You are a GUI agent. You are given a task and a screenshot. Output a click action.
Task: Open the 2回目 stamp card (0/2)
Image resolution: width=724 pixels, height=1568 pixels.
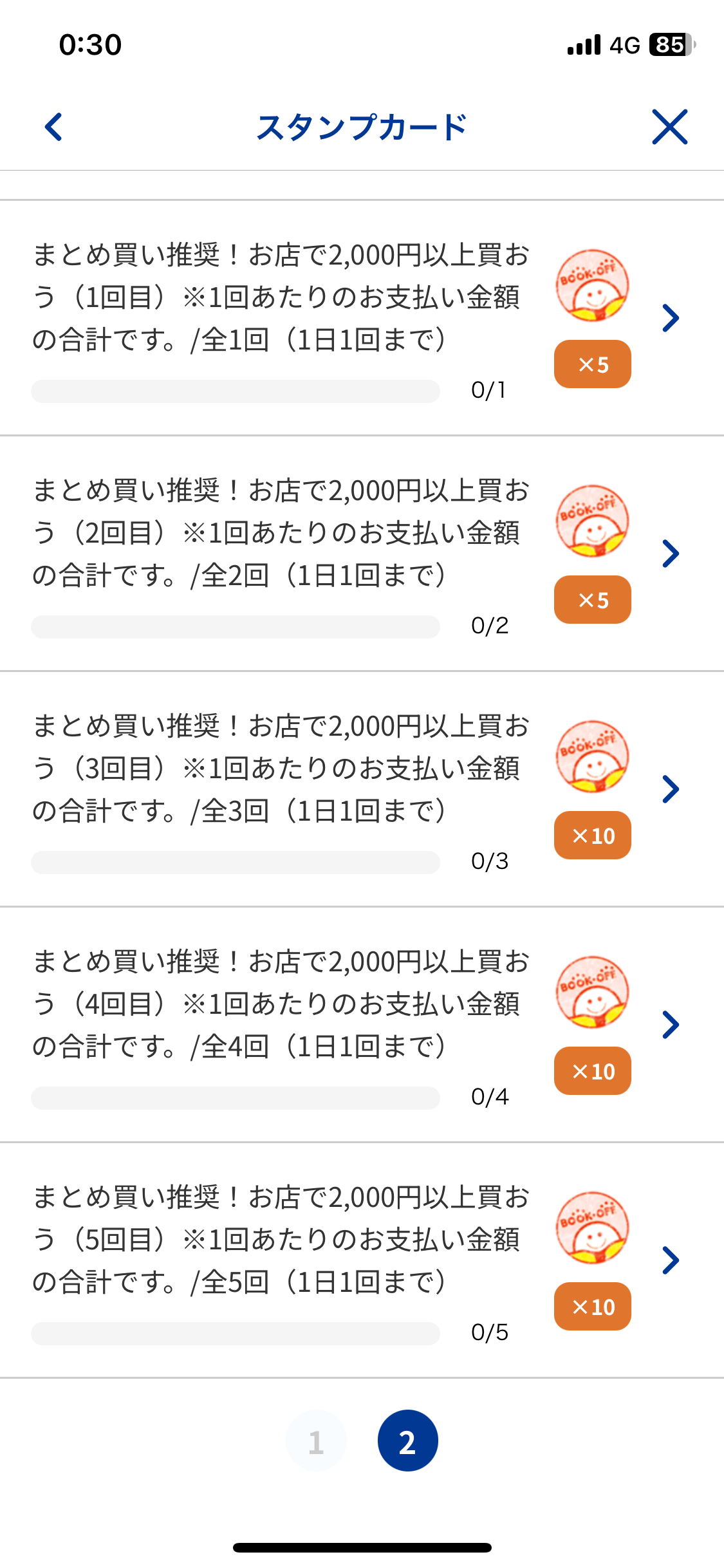(670, 554)
